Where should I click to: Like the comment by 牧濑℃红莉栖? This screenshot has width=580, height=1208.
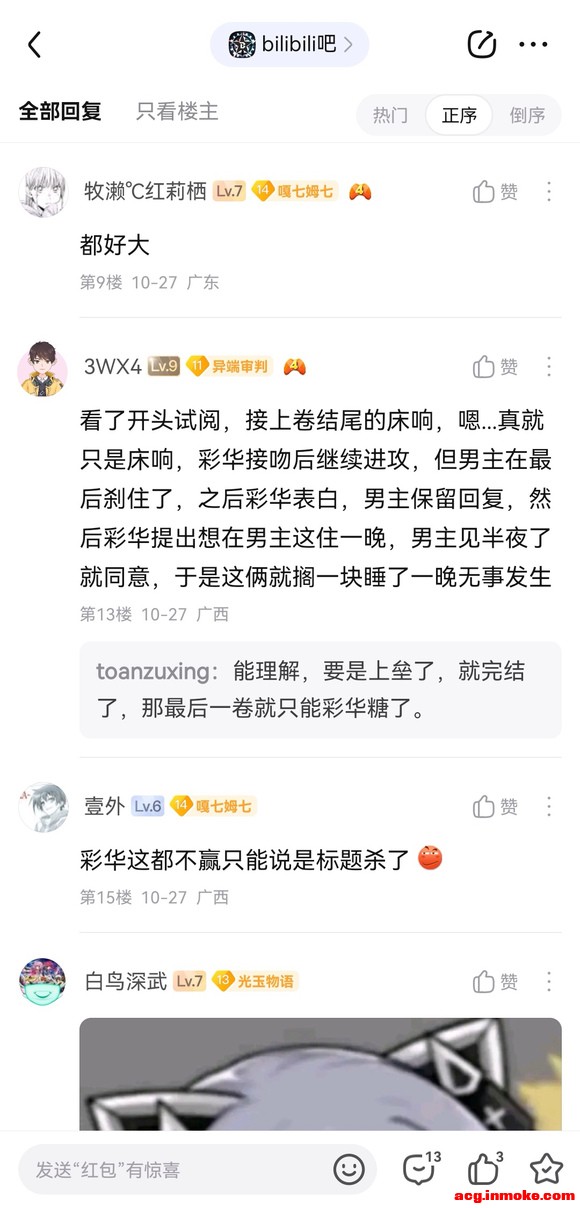[496, 192]
